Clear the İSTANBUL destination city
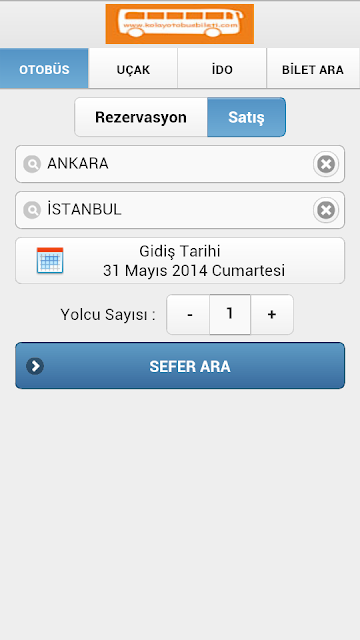 point(326,210)
